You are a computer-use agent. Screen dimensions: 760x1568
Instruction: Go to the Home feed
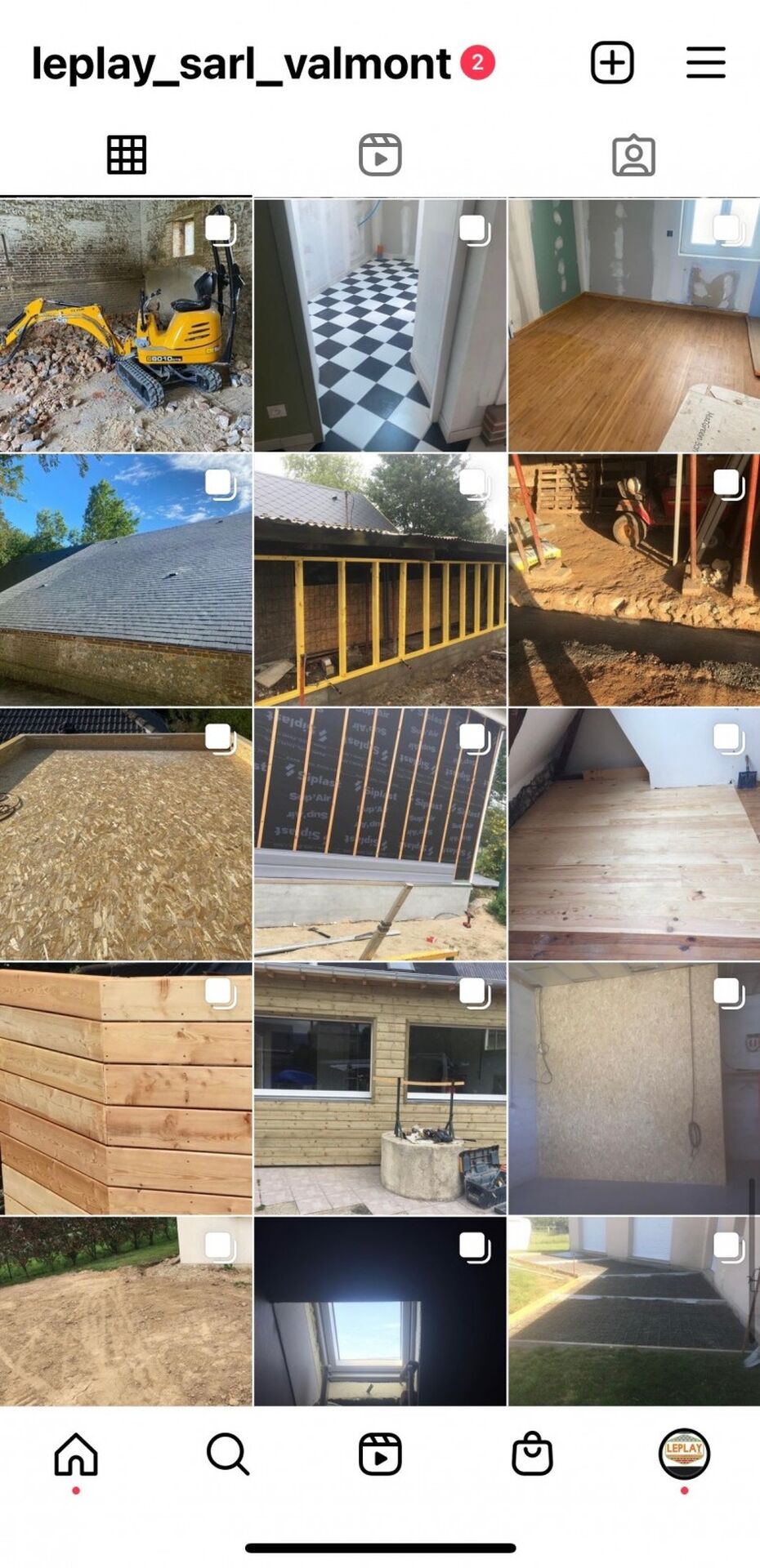tap(76, 1454)
